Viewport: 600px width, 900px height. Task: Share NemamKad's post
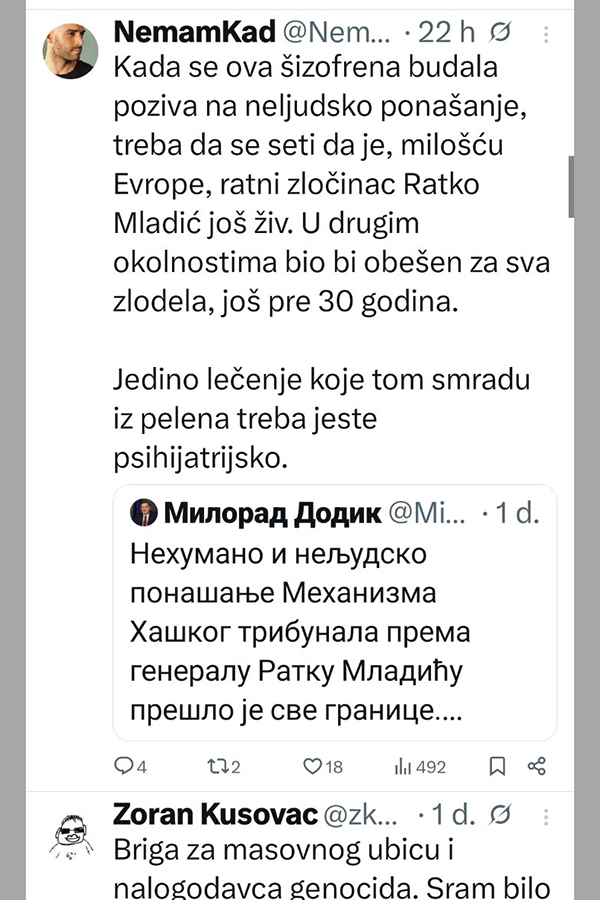pos(537,766)
